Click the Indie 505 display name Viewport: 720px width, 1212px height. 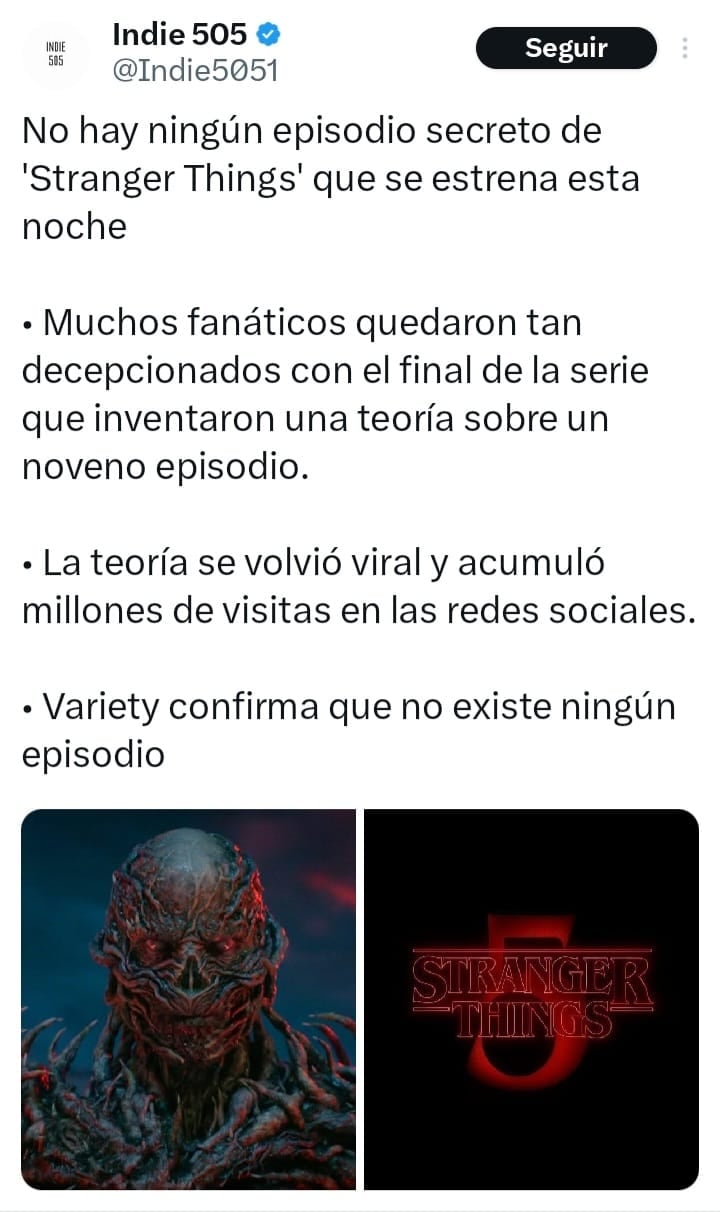tap(180, 34)
